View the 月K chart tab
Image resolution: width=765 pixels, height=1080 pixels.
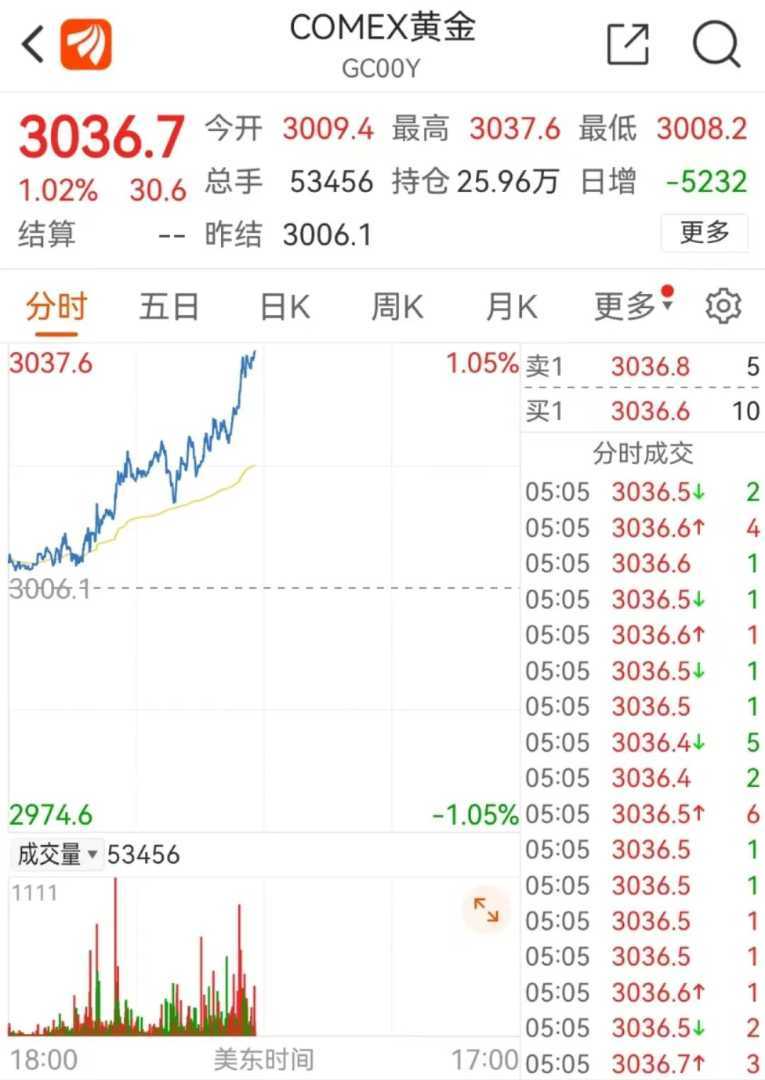(511, 307)
